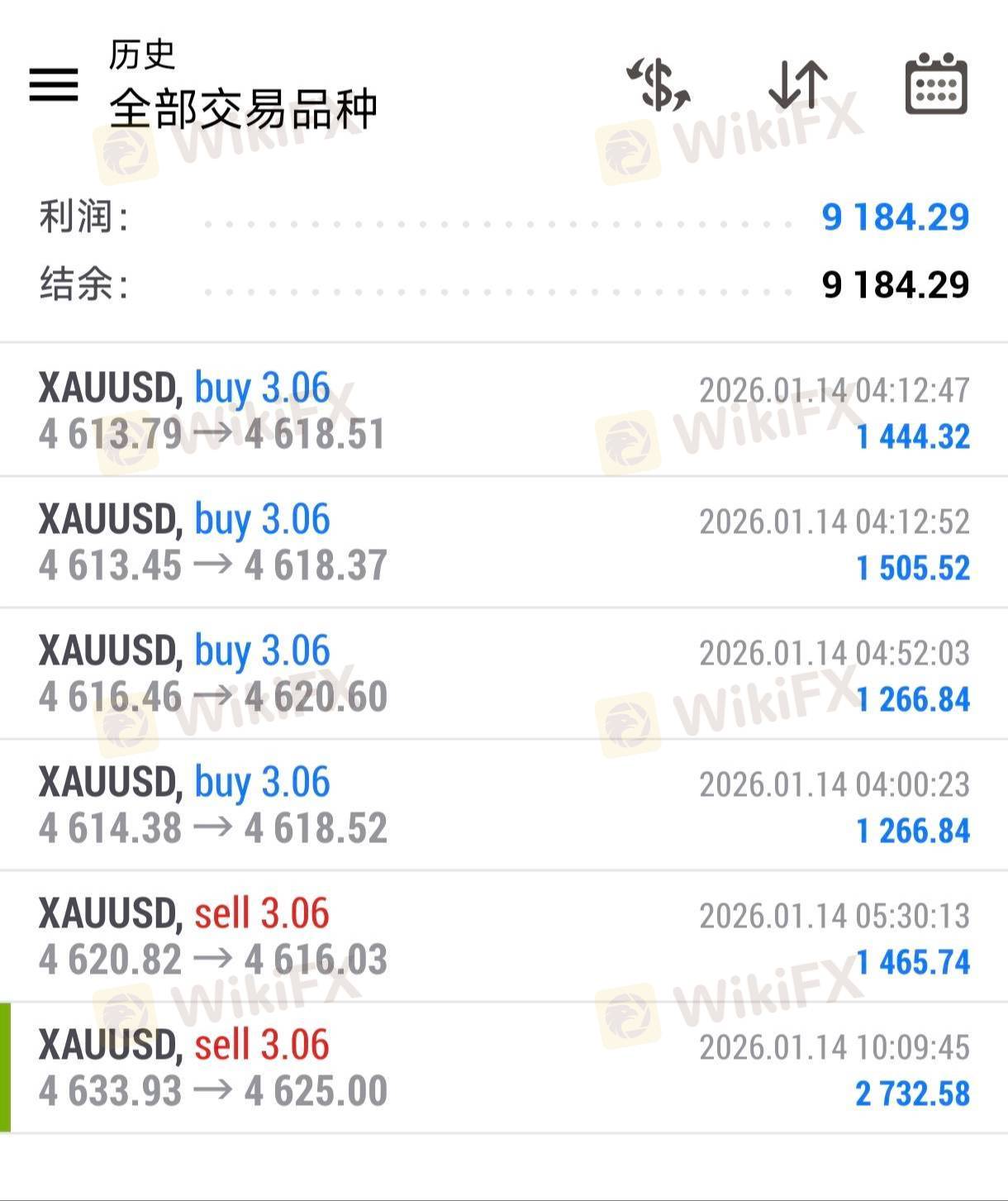Viewport: 1008px width, 1201px height.
Task: Open the buy trade closed at 04:12:47
Action: coord(504,410)
